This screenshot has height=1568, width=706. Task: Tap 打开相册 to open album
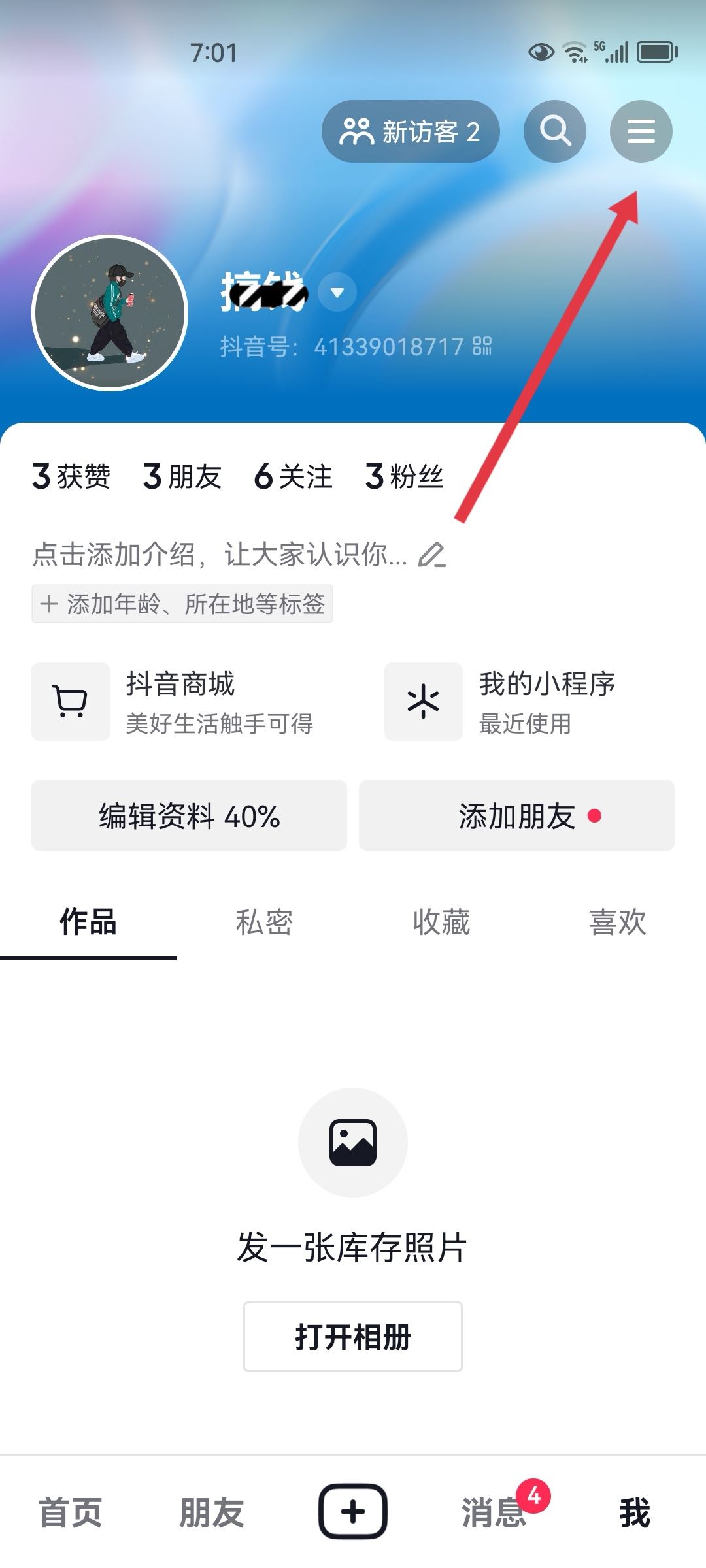click(x=352, y=1336)
